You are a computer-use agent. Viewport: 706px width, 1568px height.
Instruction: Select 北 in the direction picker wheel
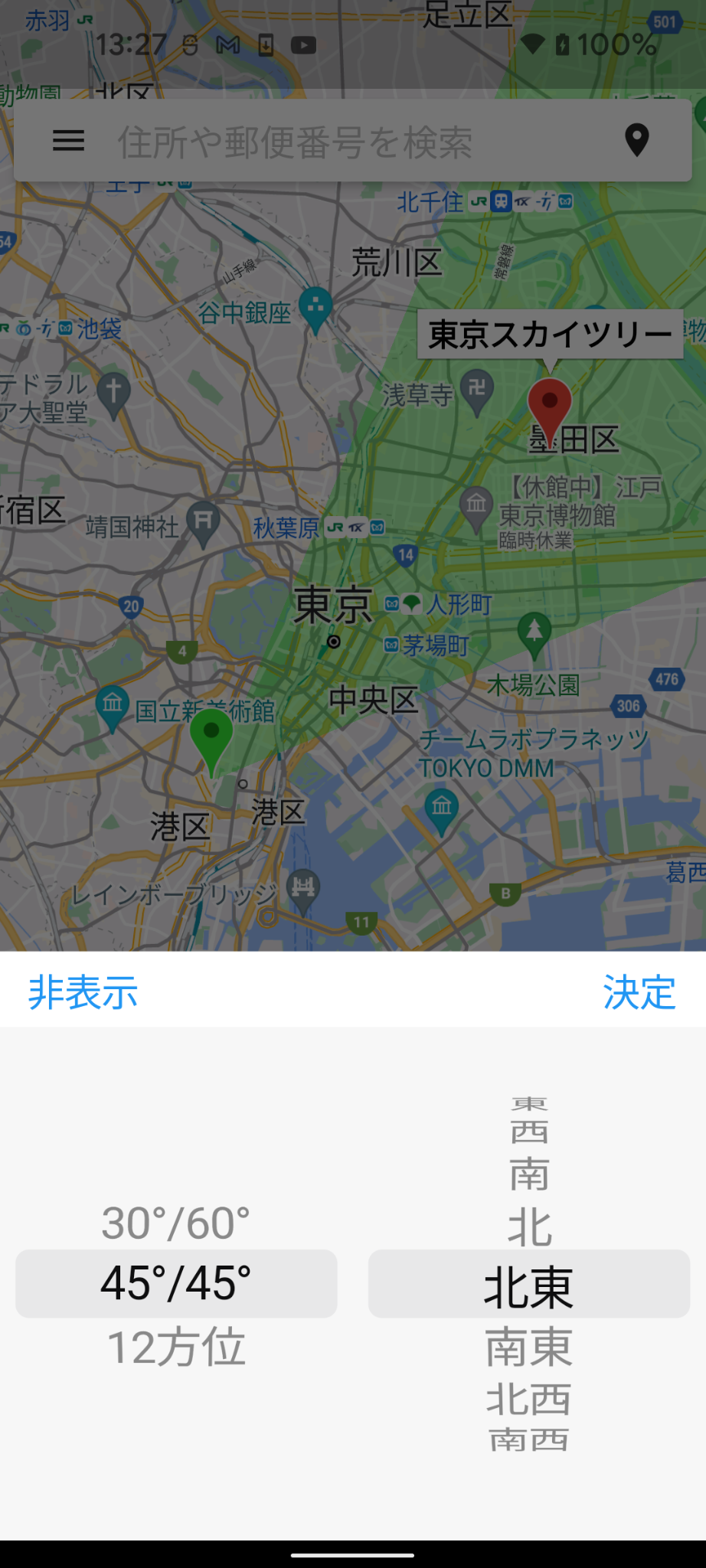point(529,1227)
